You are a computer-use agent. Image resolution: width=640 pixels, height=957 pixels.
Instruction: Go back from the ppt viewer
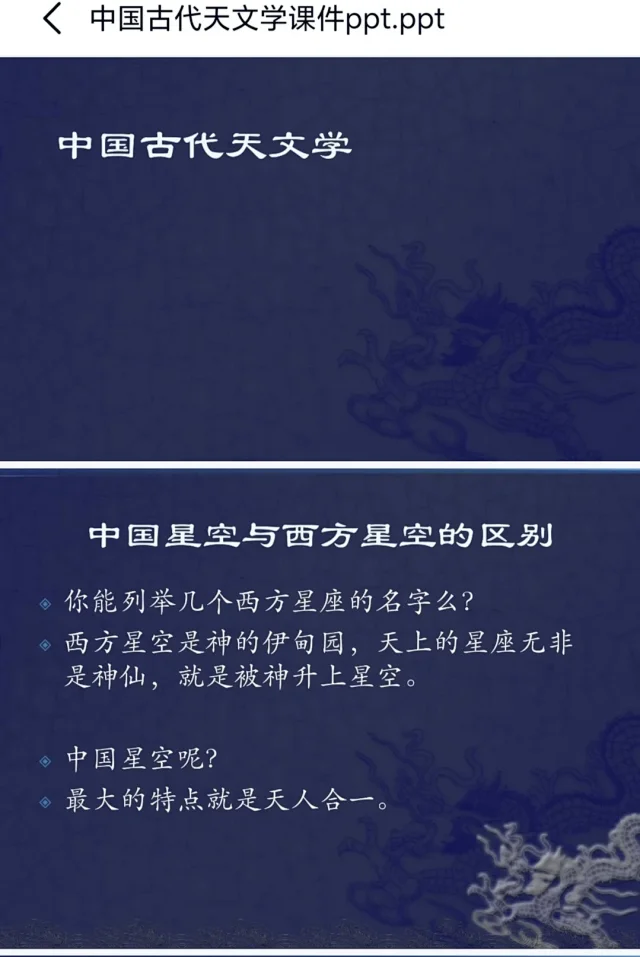51,20
